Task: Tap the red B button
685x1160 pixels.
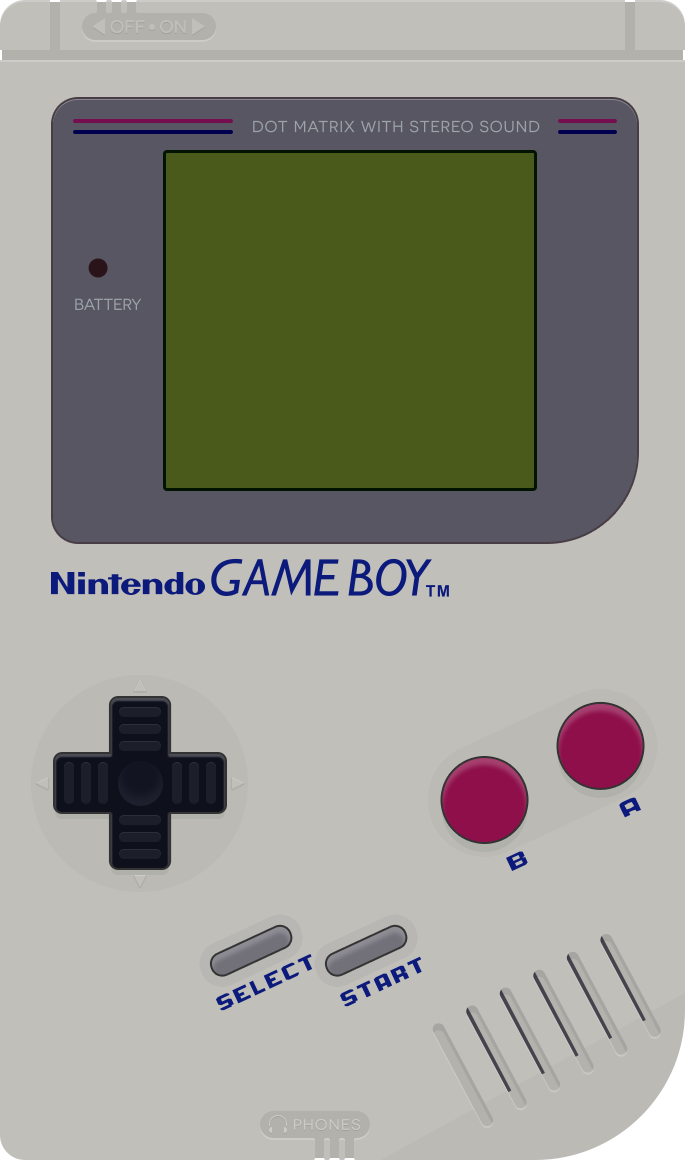Action: click(x=484, y=800)
